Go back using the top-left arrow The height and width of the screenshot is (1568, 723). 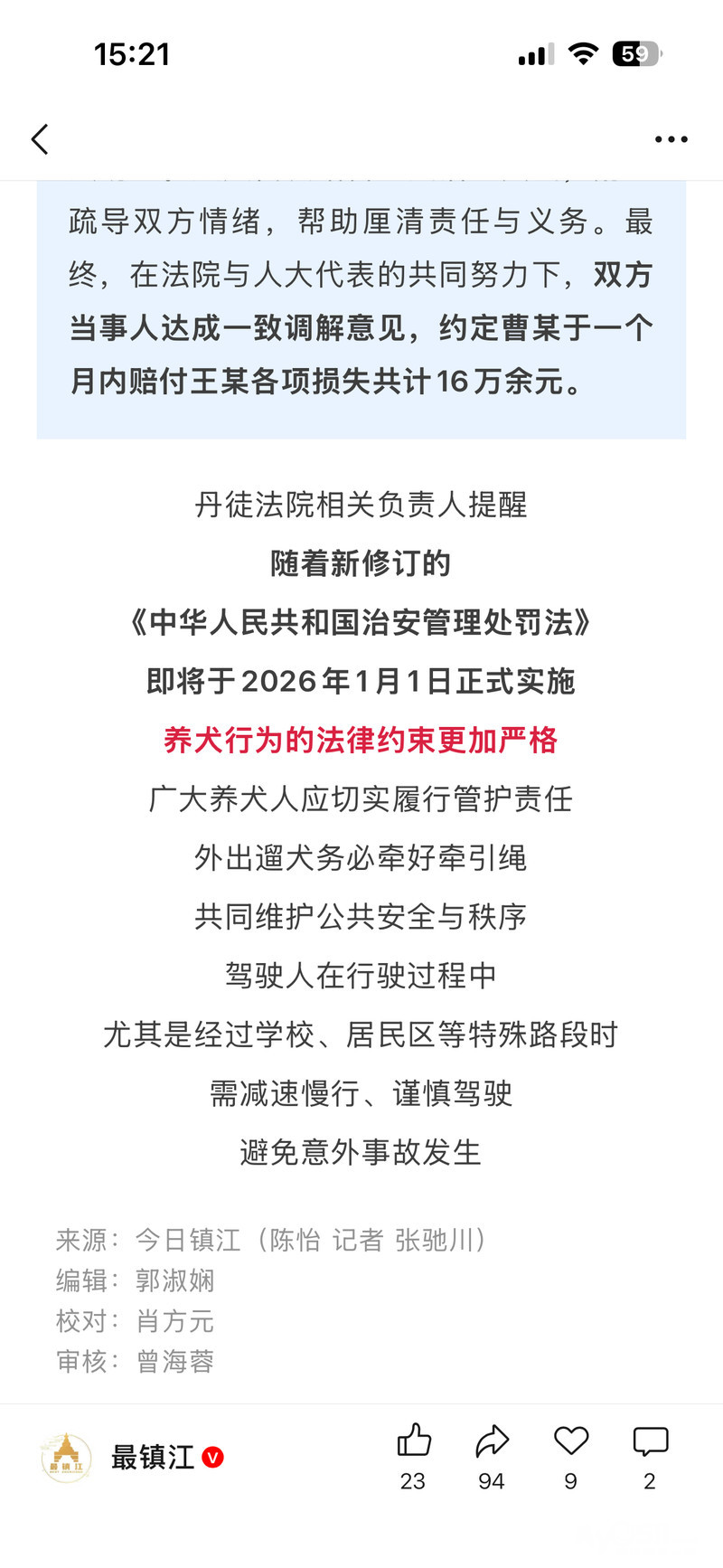coord(40,139)
